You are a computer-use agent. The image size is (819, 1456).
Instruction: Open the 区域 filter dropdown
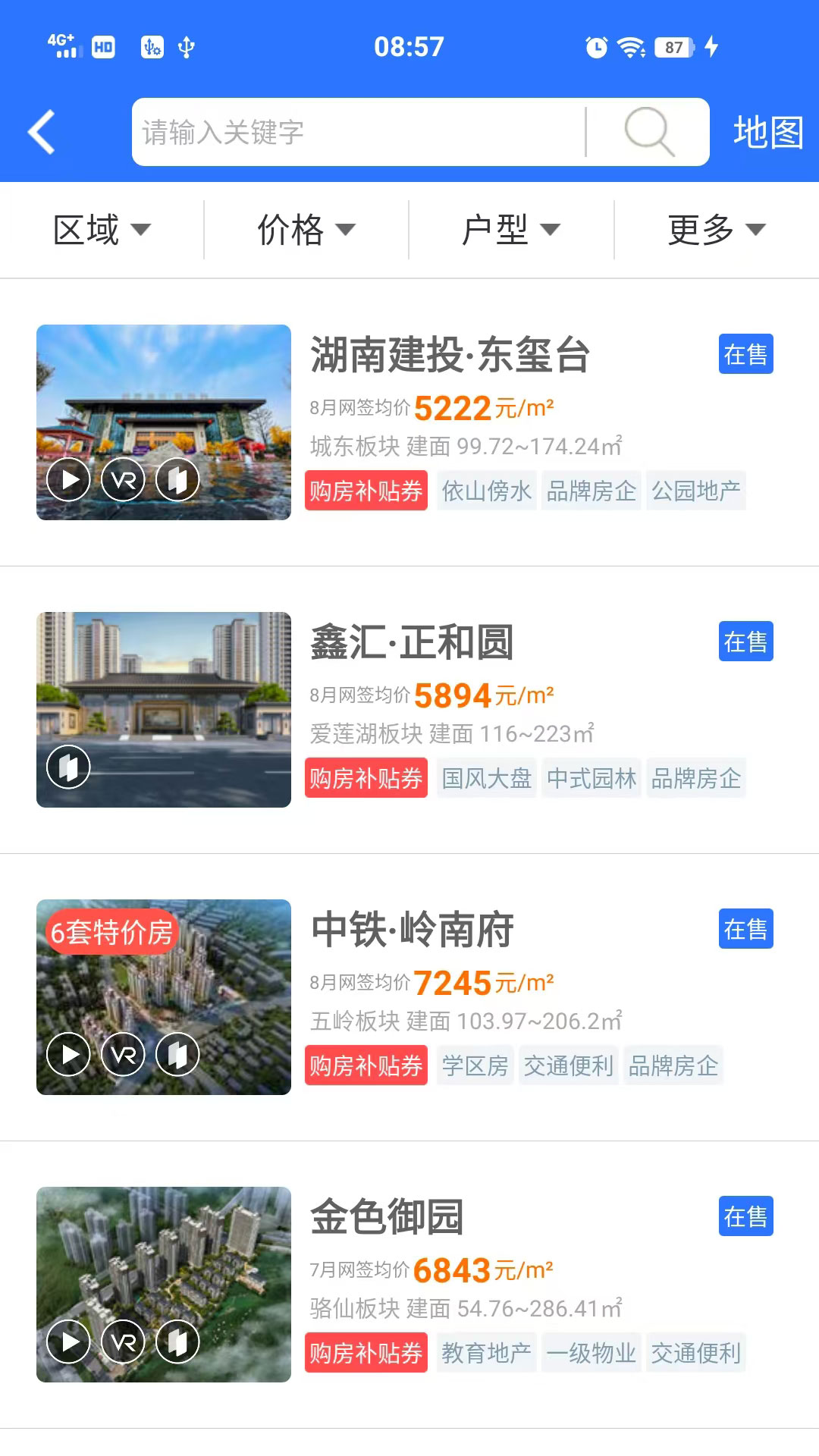point(102,230)
